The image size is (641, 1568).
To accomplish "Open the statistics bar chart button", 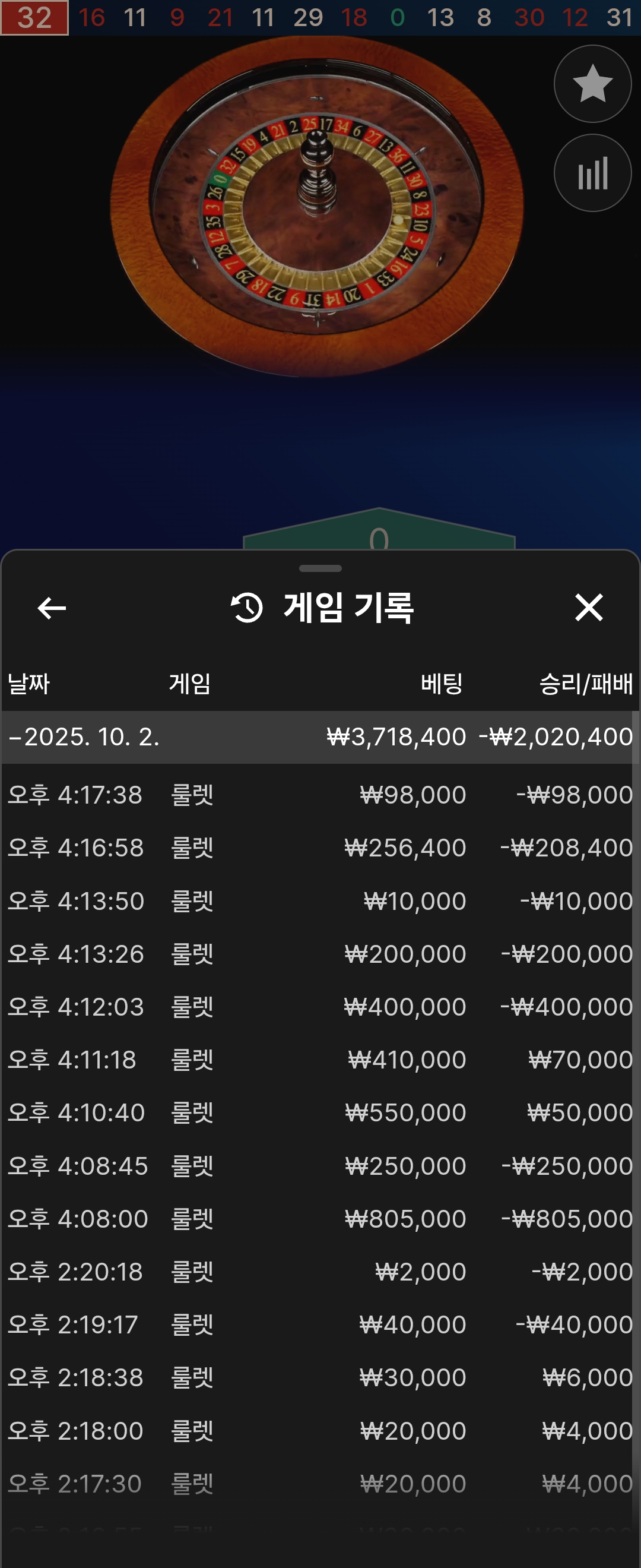I will pyautogui.click(x=592, y=173).
